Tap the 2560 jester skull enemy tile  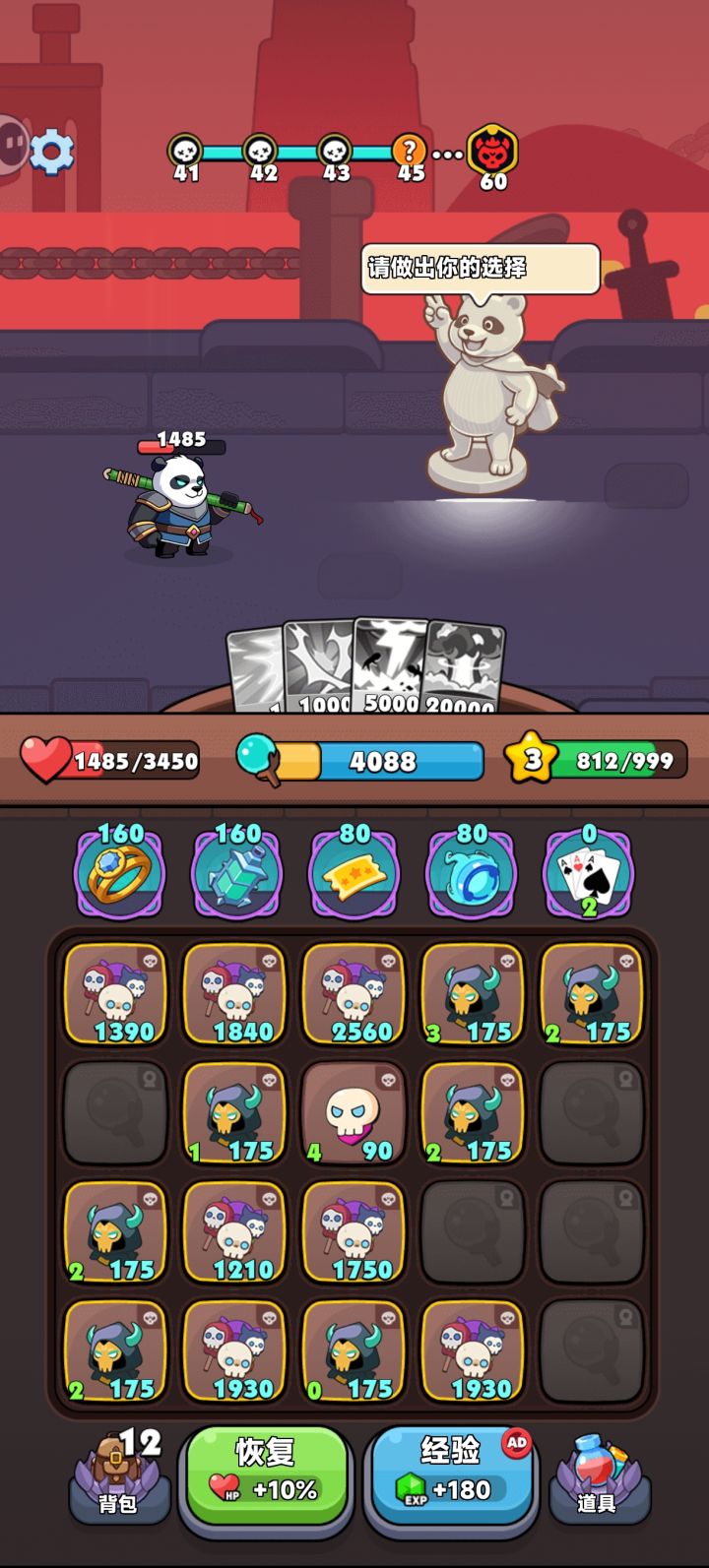[x=353, y=994]
